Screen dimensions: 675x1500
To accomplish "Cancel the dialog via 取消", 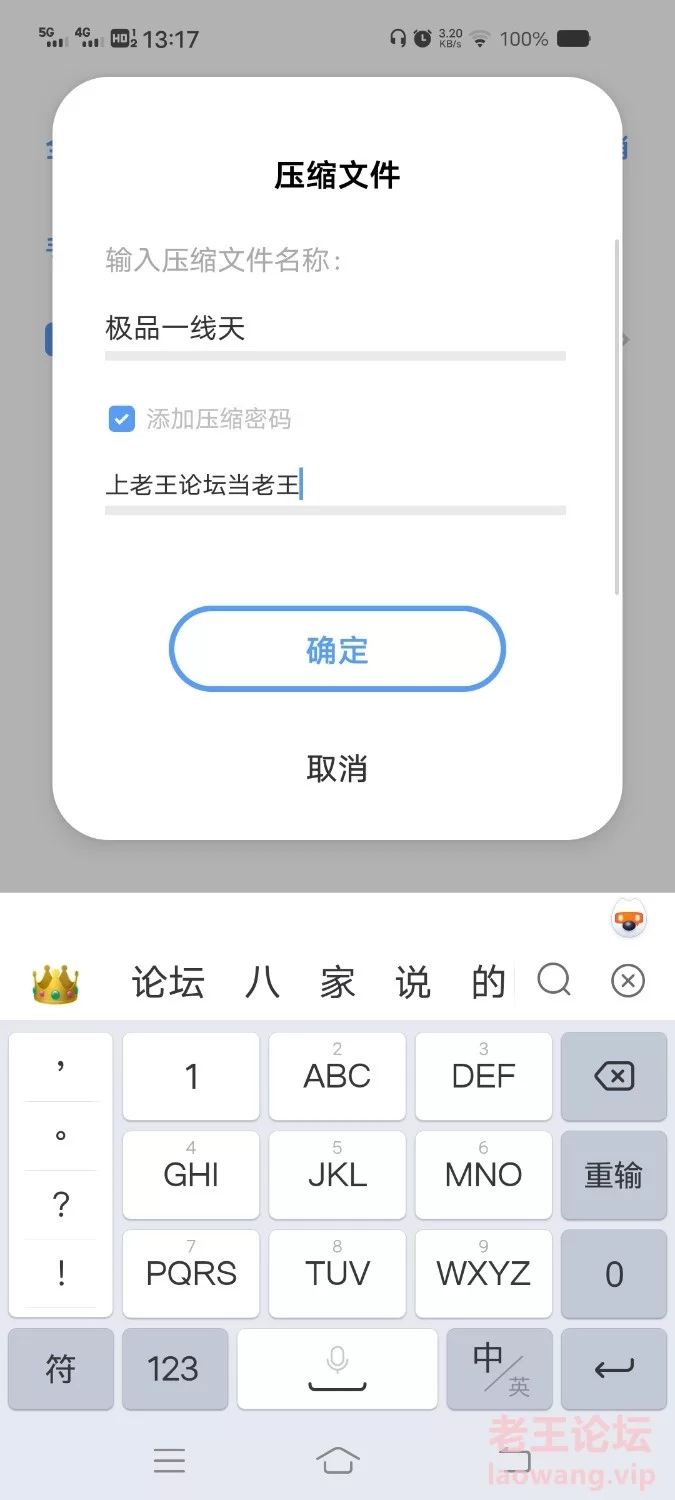I will click(337, 768).
